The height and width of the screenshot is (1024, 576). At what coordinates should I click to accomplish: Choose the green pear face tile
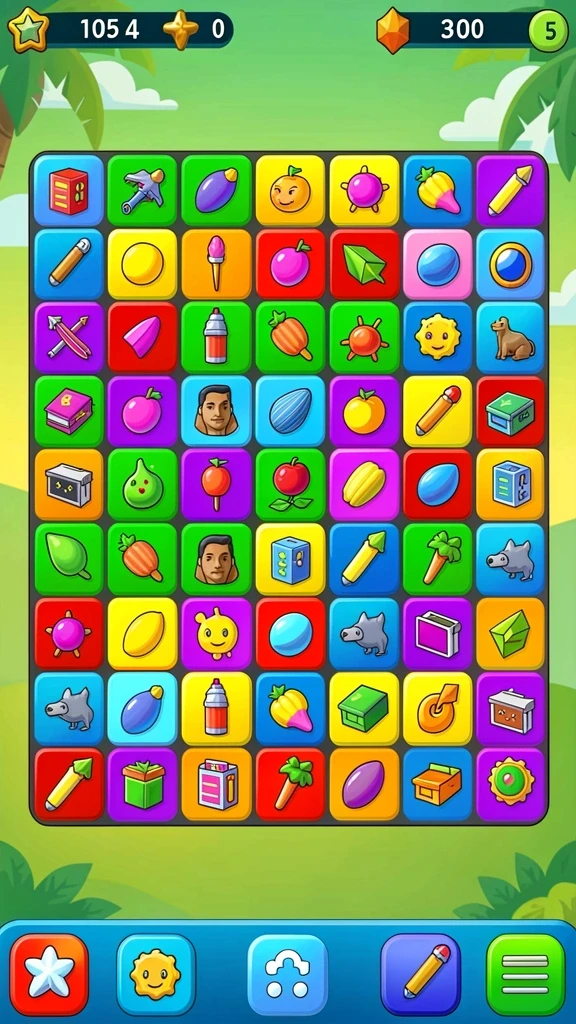pos(142,485)
